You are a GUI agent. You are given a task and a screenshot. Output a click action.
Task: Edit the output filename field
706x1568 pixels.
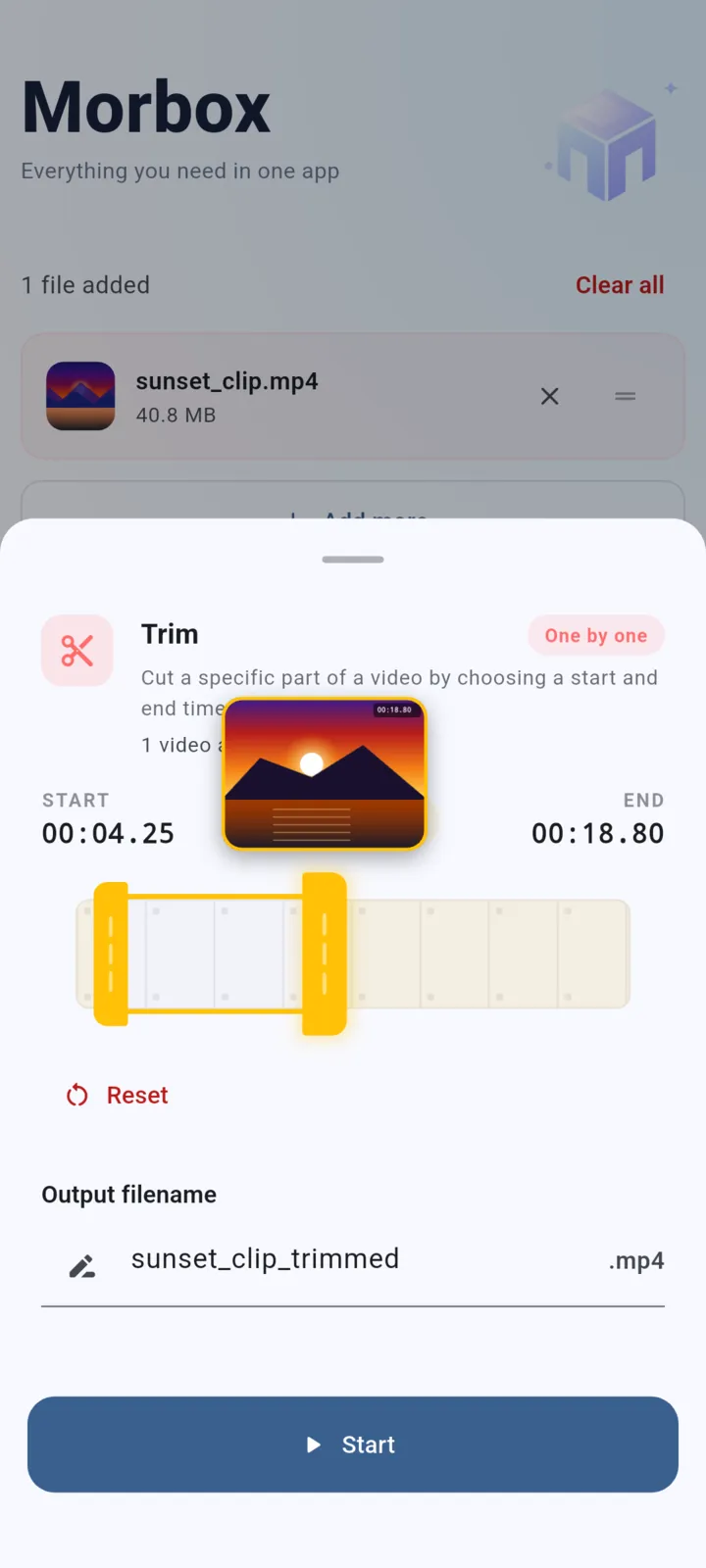[353, 1260]
